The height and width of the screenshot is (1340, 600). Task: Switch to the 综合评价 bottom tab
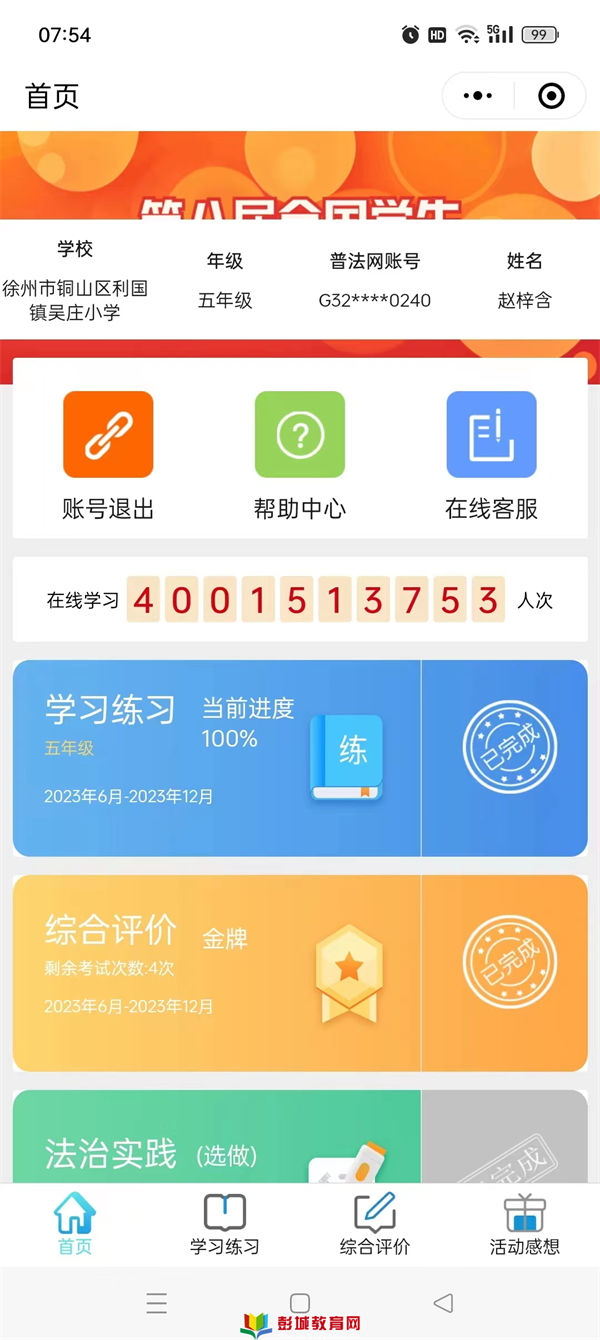tap(375, 1225)
